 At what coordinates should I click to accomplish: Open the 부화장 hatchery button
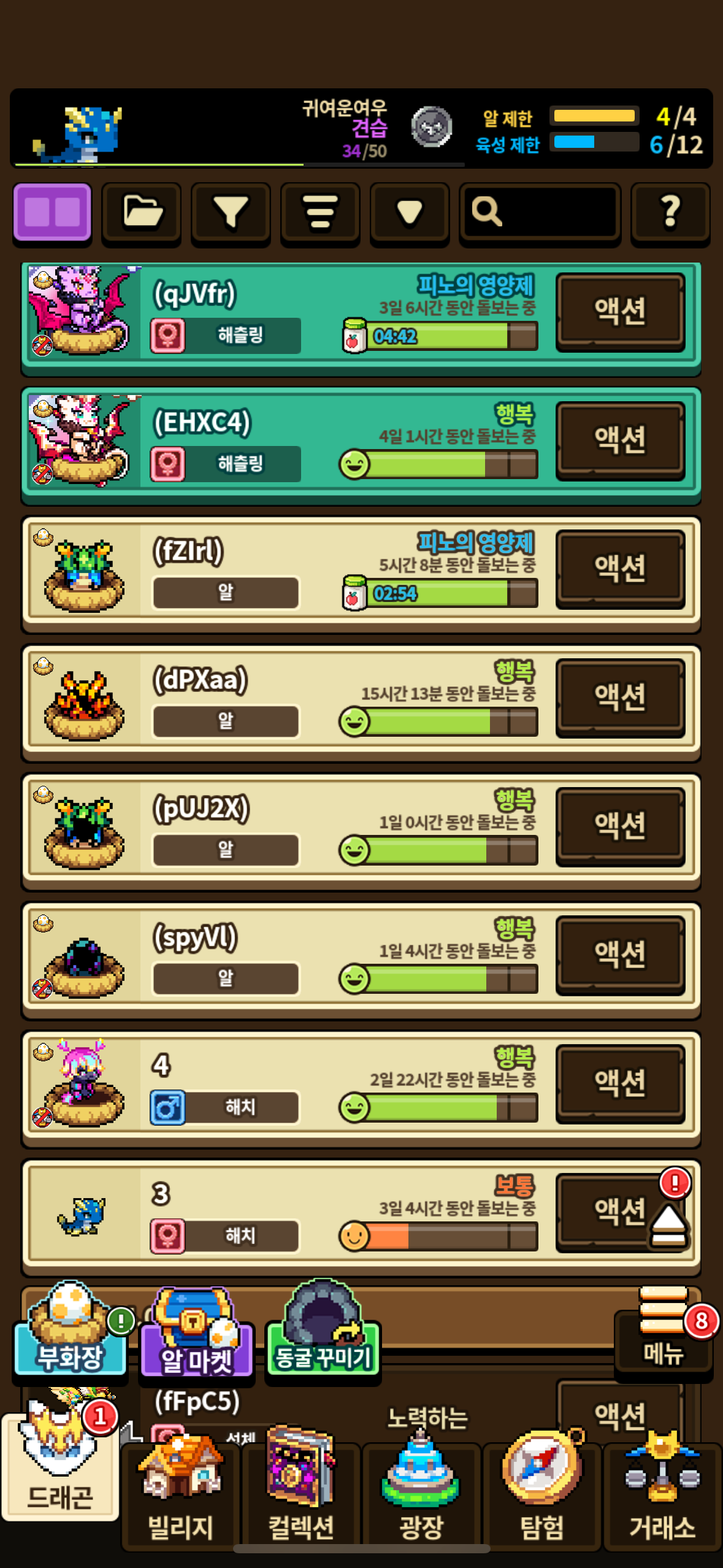tap(70, 1337)
